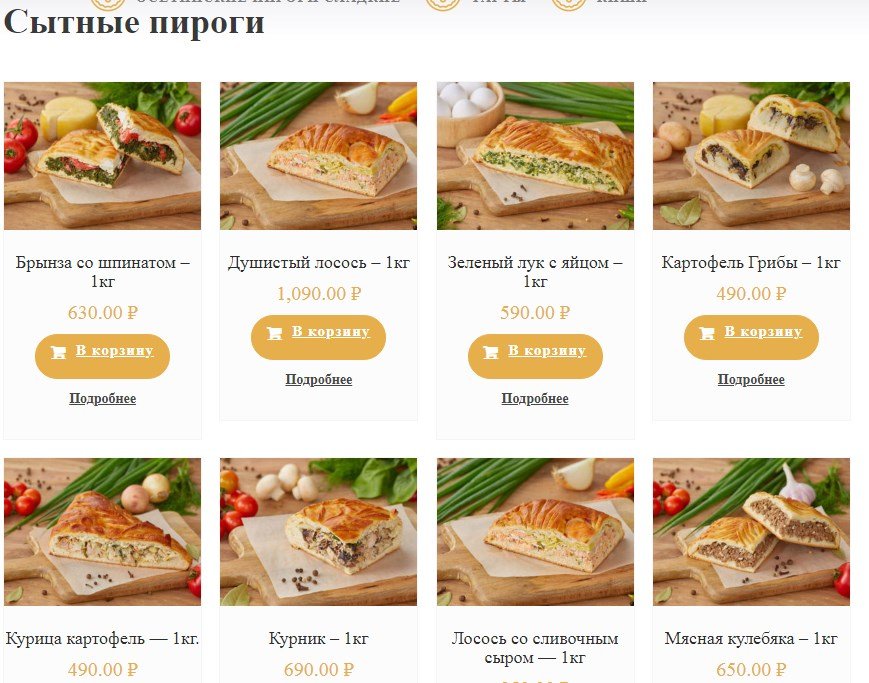Open Подробнее link for Брынза со шпинатом
The image size is (869, 683).
(102, 399)
